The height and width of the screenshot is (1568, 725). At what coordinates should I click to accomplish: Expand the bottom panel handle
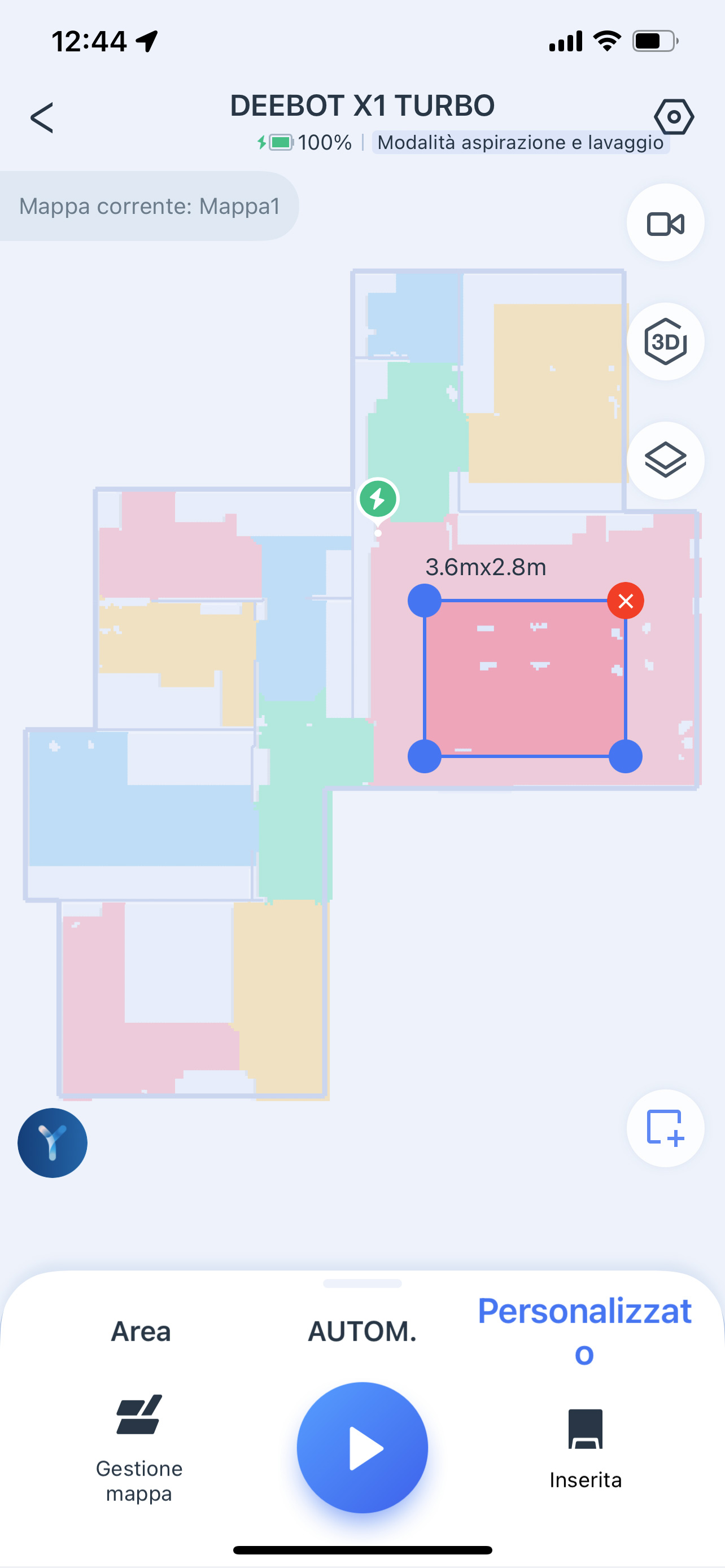coord(362,1284)
